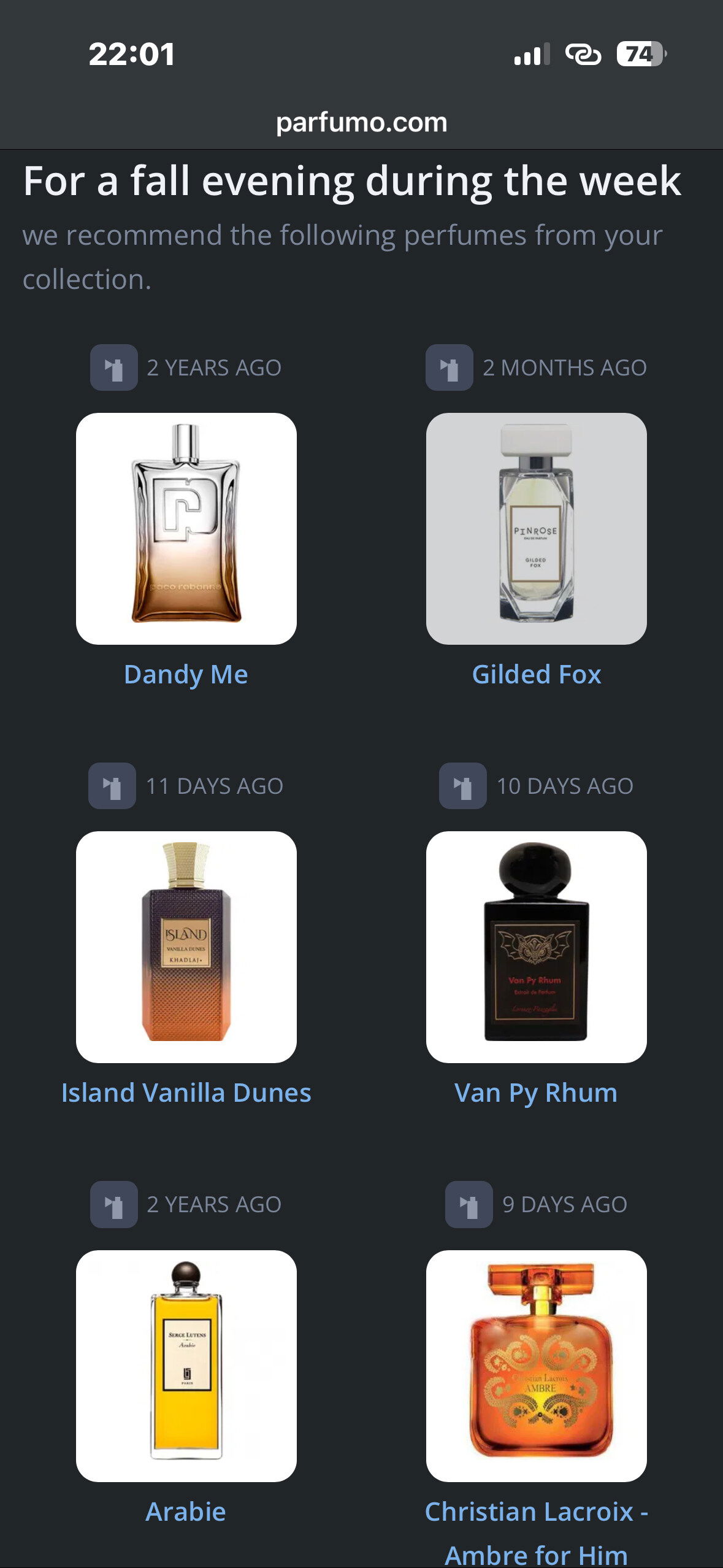The image size is (723, 1568).
Task: Tap the parfumo.com address bar
Action: [x=361, y=122]
